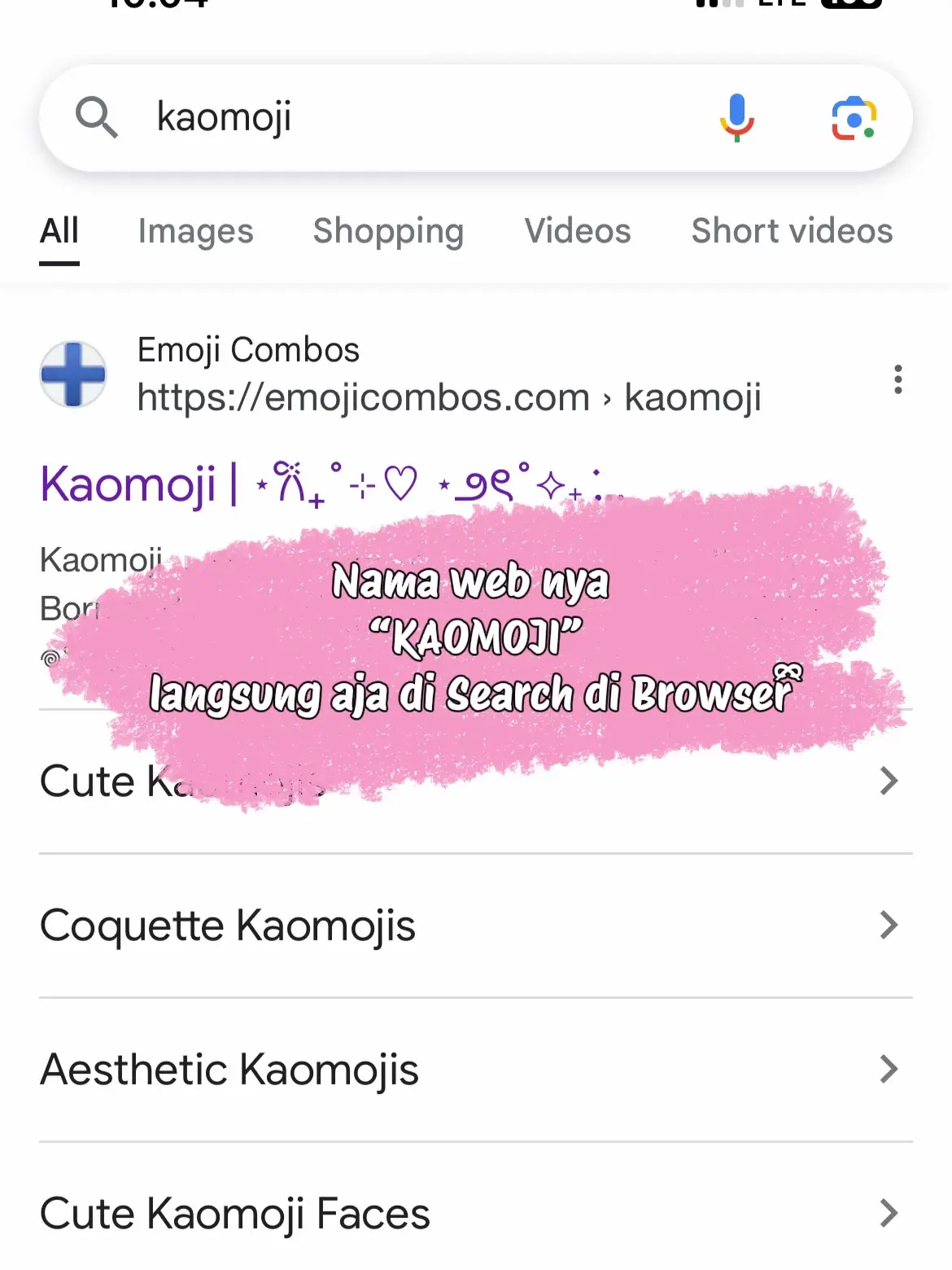Viewport: 952px width, 1270px height.
Task: Start voice search with the microphone
Action: click(736, 118)
